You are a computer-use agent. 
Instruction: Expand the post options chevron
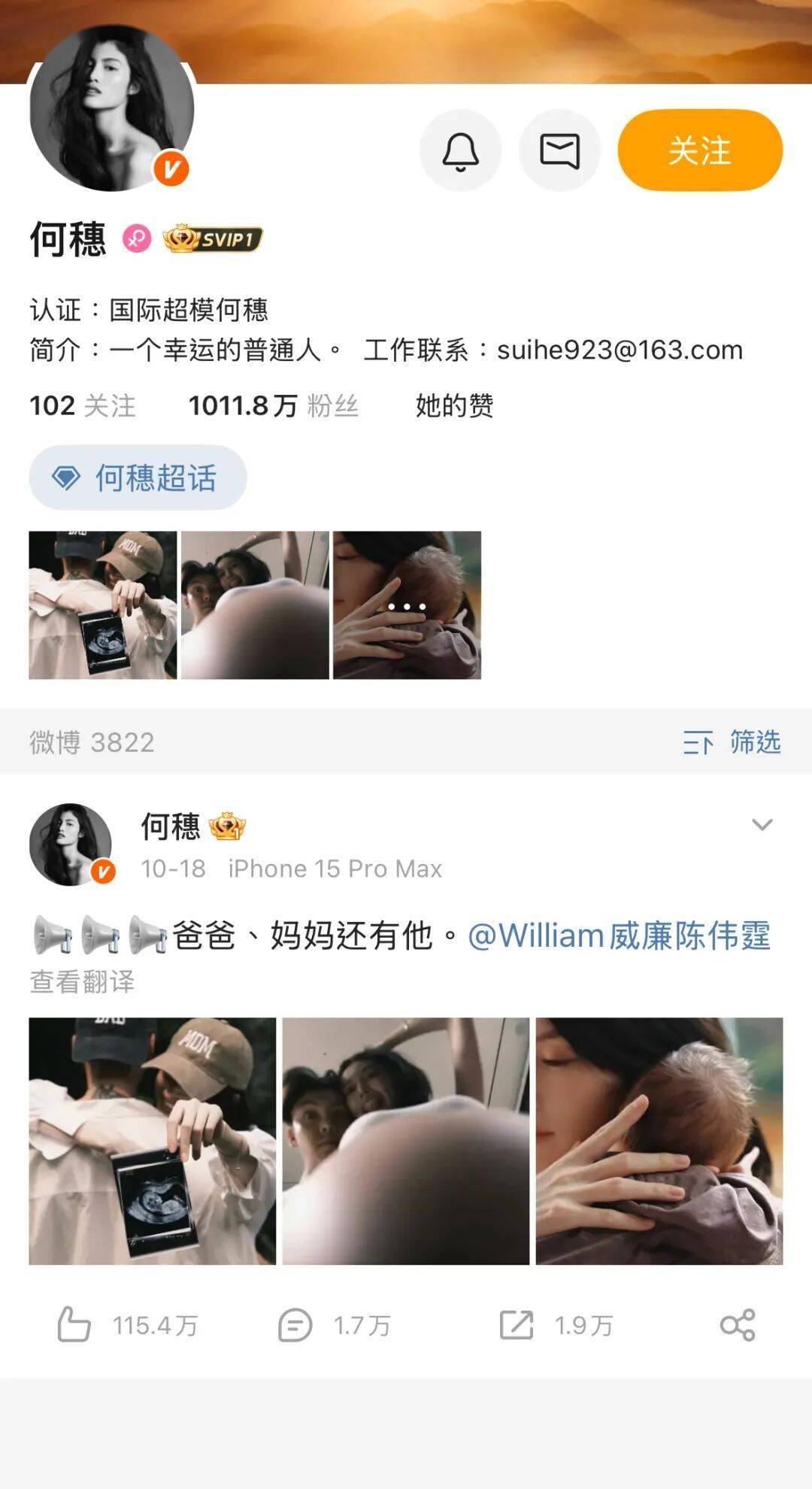click(x=762, y=825)
